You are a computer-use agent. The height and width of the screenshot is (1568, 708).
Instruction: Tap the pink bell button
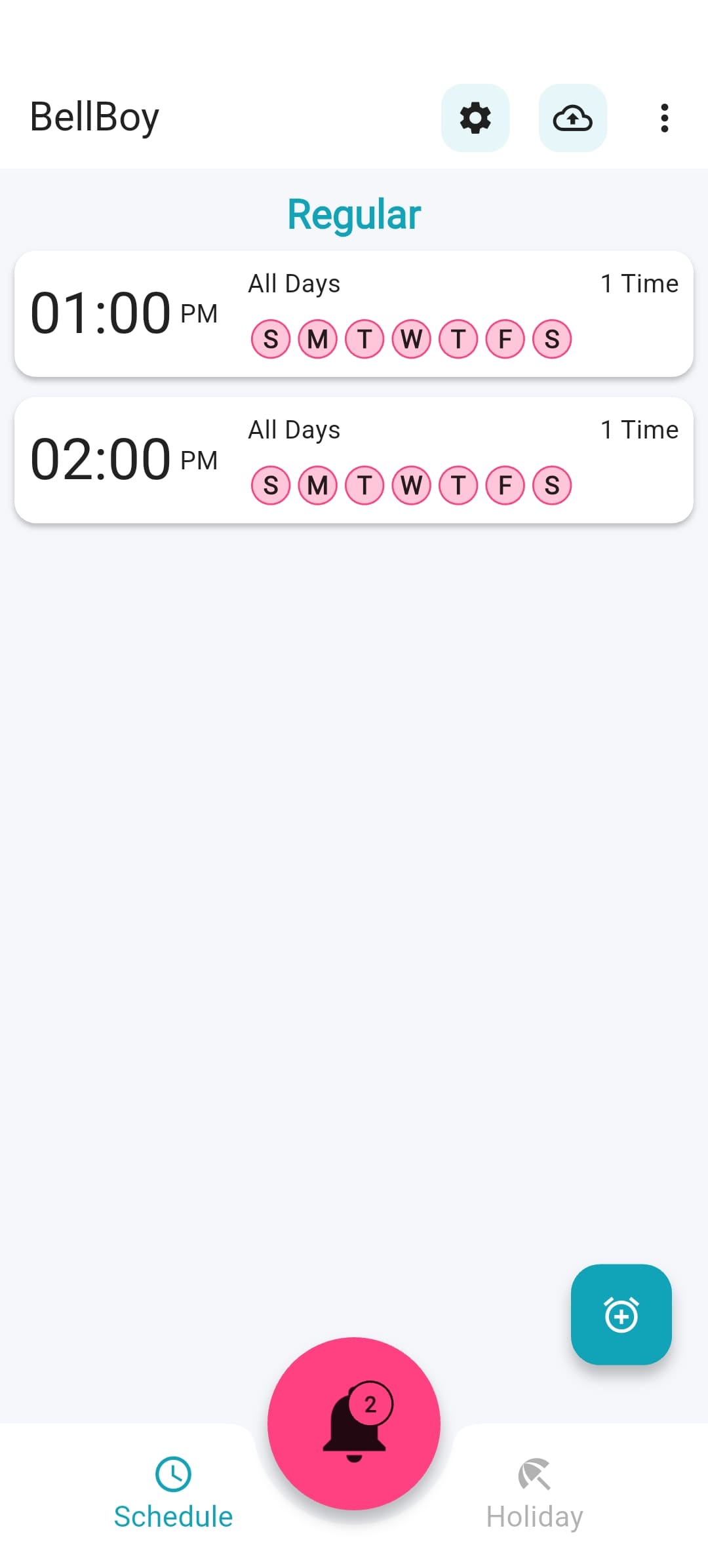(x=354, y=1423)
